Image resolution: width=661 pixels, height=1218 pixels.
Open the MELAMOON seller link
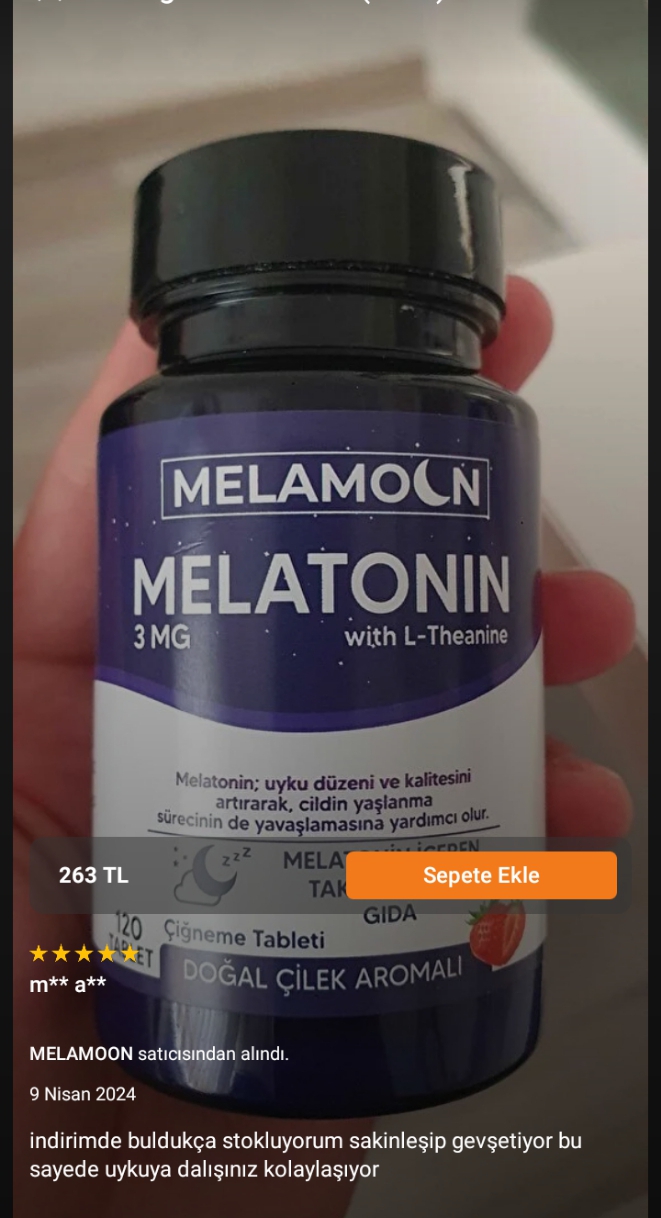click(81, 1053)
